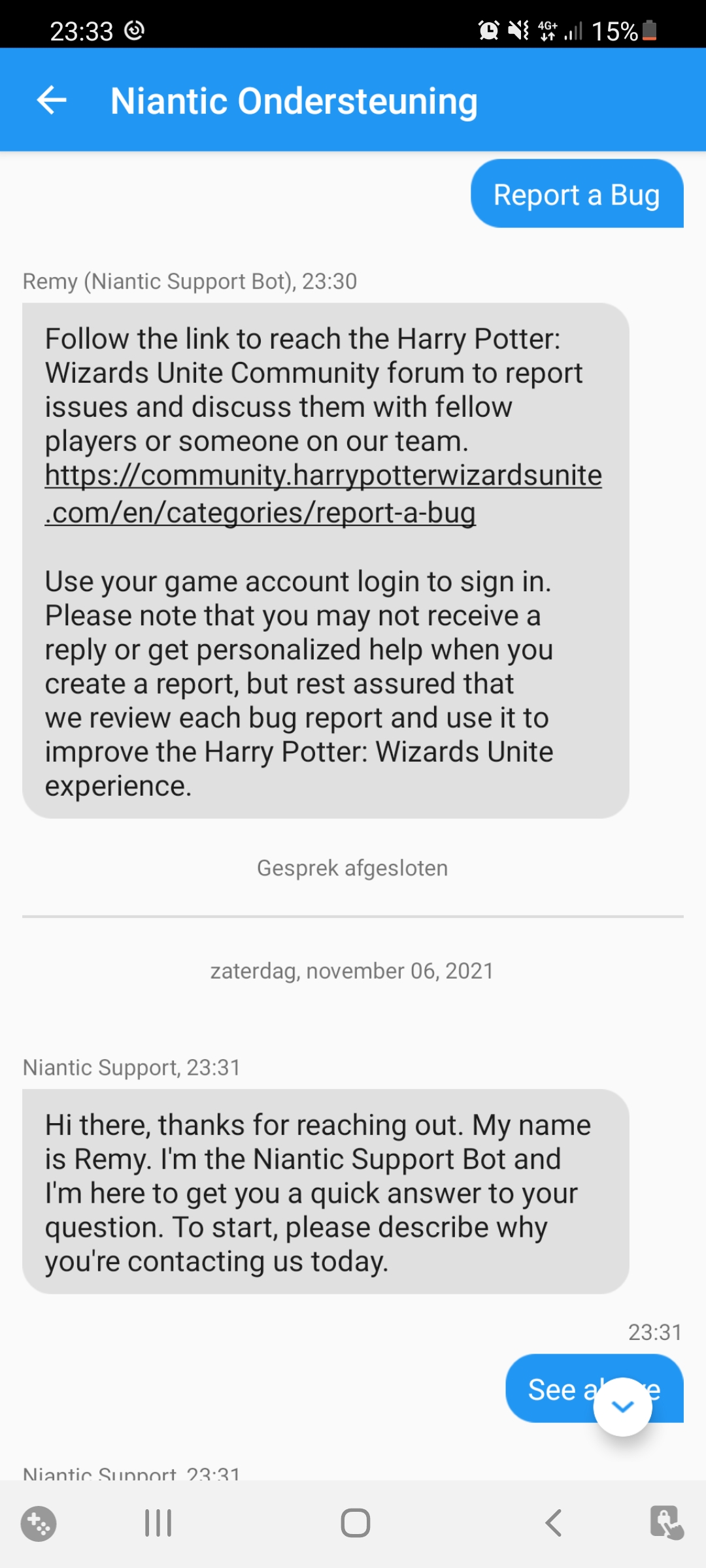Open the recent apps view
Image resolution: width=706 pixels, height=1568 pixels.
(x=158, y=1523)
